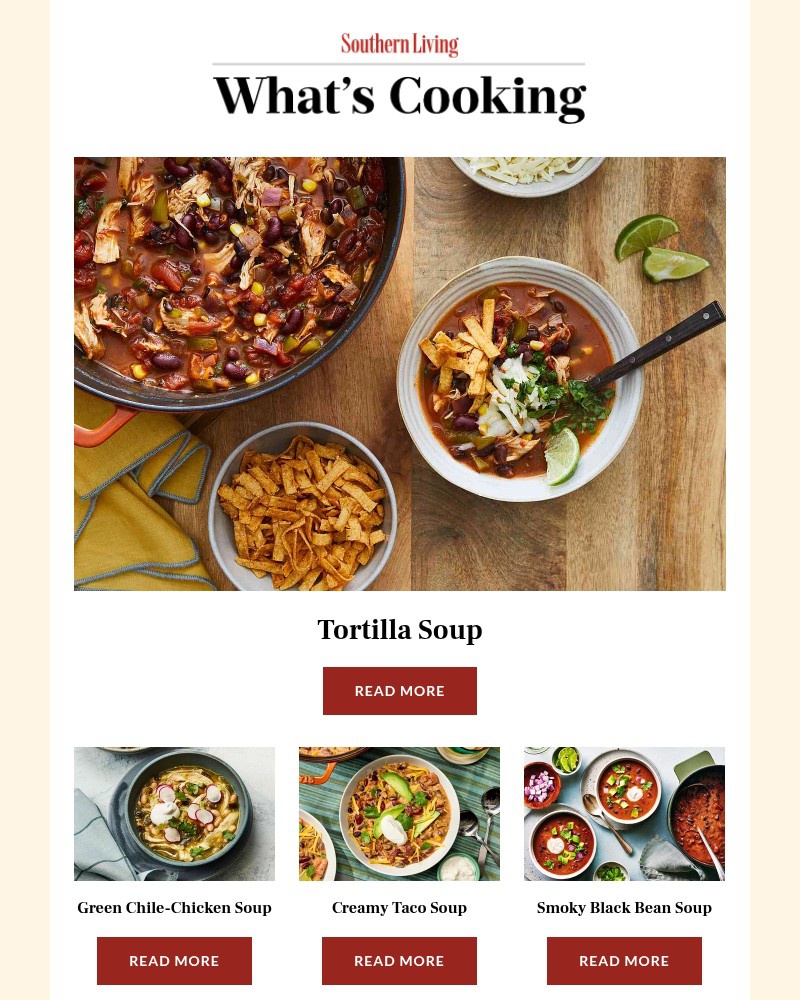Click READ MORE under Smoky Black Bean Soup

pyautogui.click(x=624, y=960)
